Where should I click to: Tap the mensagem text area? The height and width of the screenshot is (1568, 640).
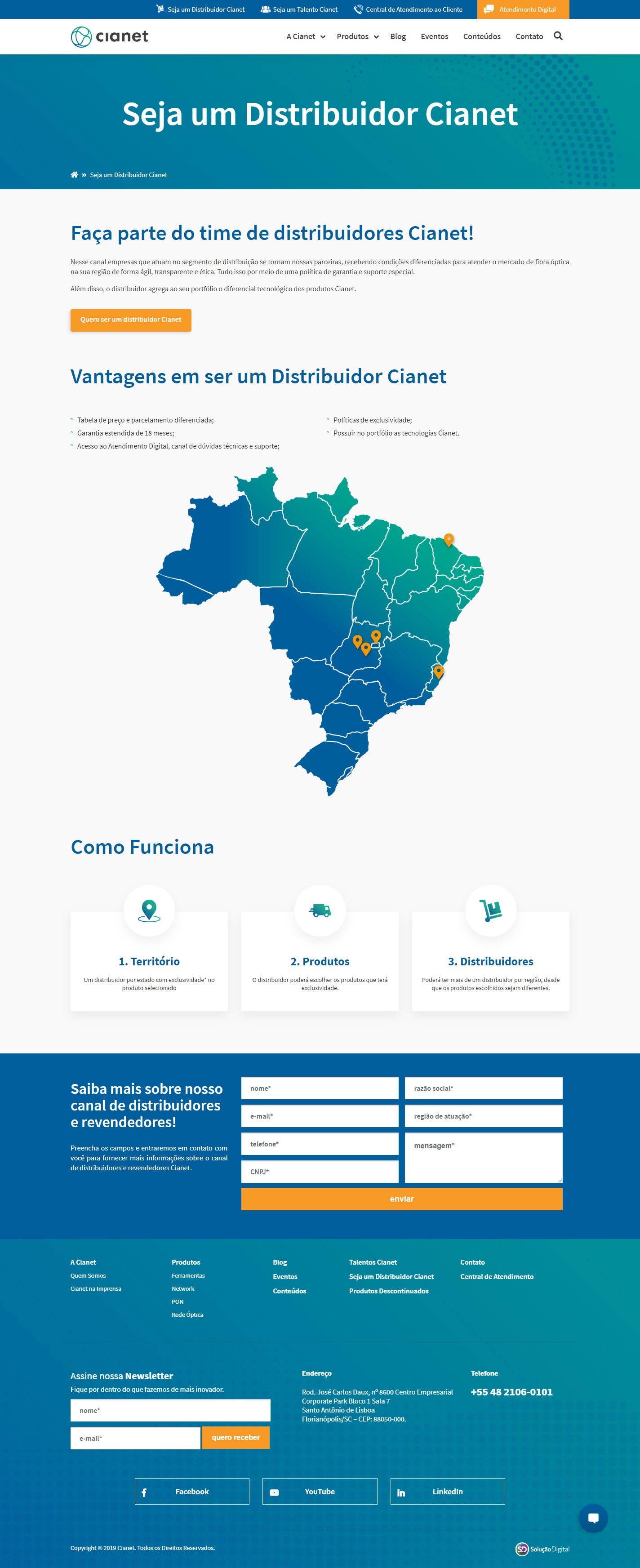click(483, 1157)
